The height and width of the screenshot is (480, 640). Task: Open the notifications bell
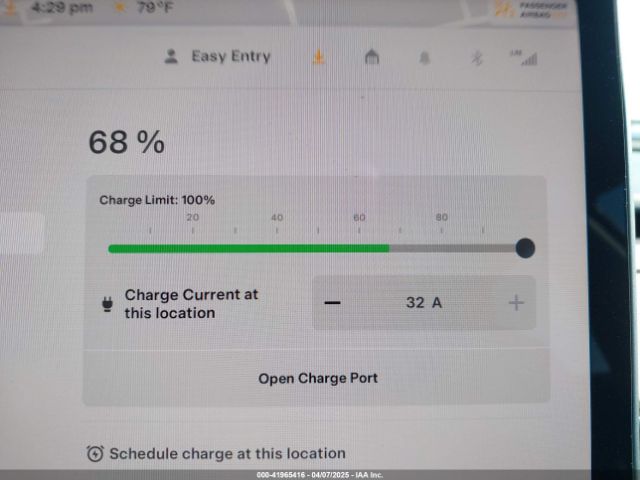(x=425, y=59)
